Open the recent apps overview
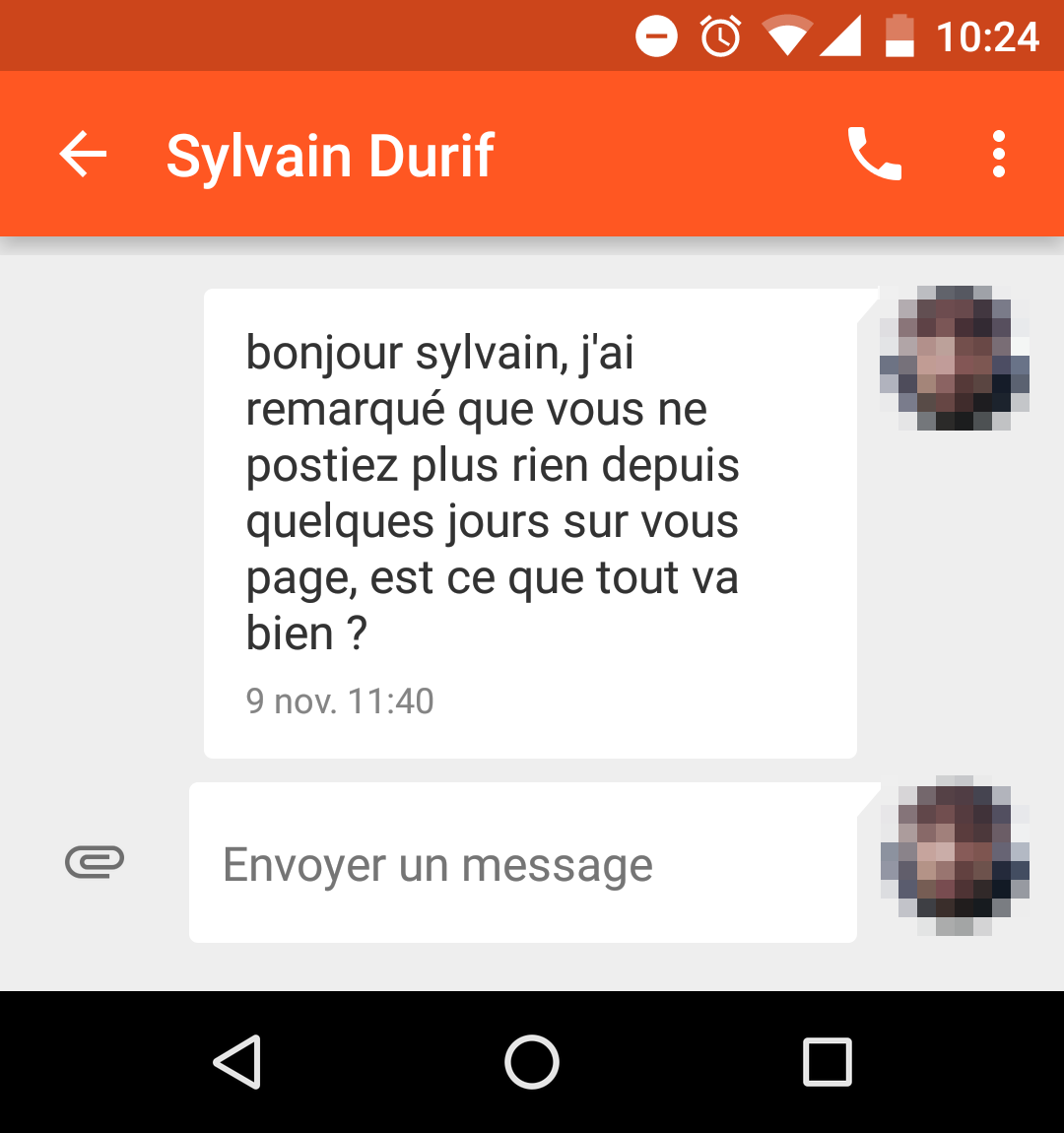The image size is (1064, 1133). (x=827, y=1062)
